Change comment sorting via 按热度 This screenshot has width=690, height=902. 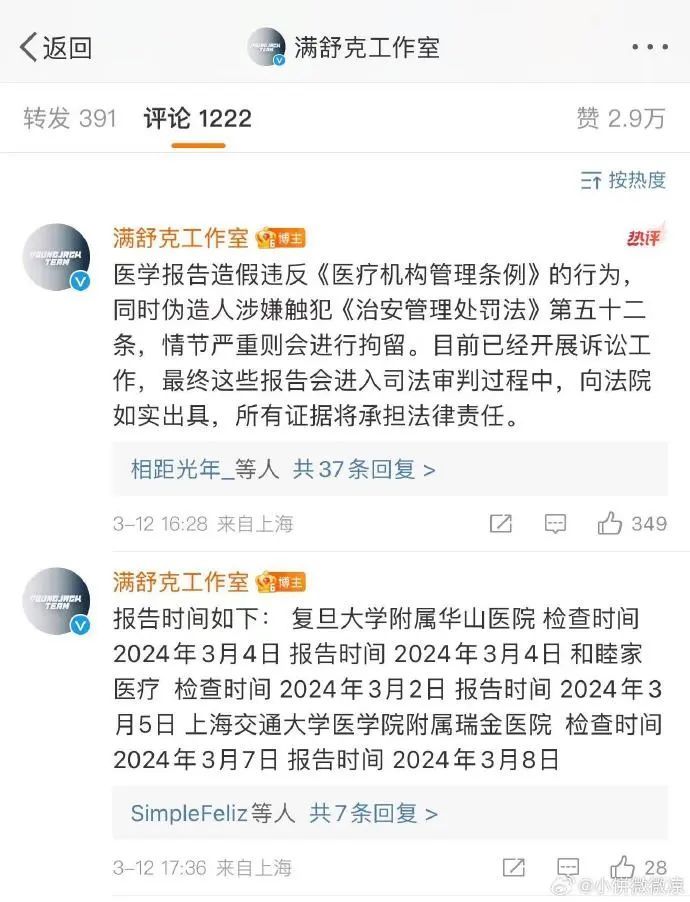click(x=623, y=180)
